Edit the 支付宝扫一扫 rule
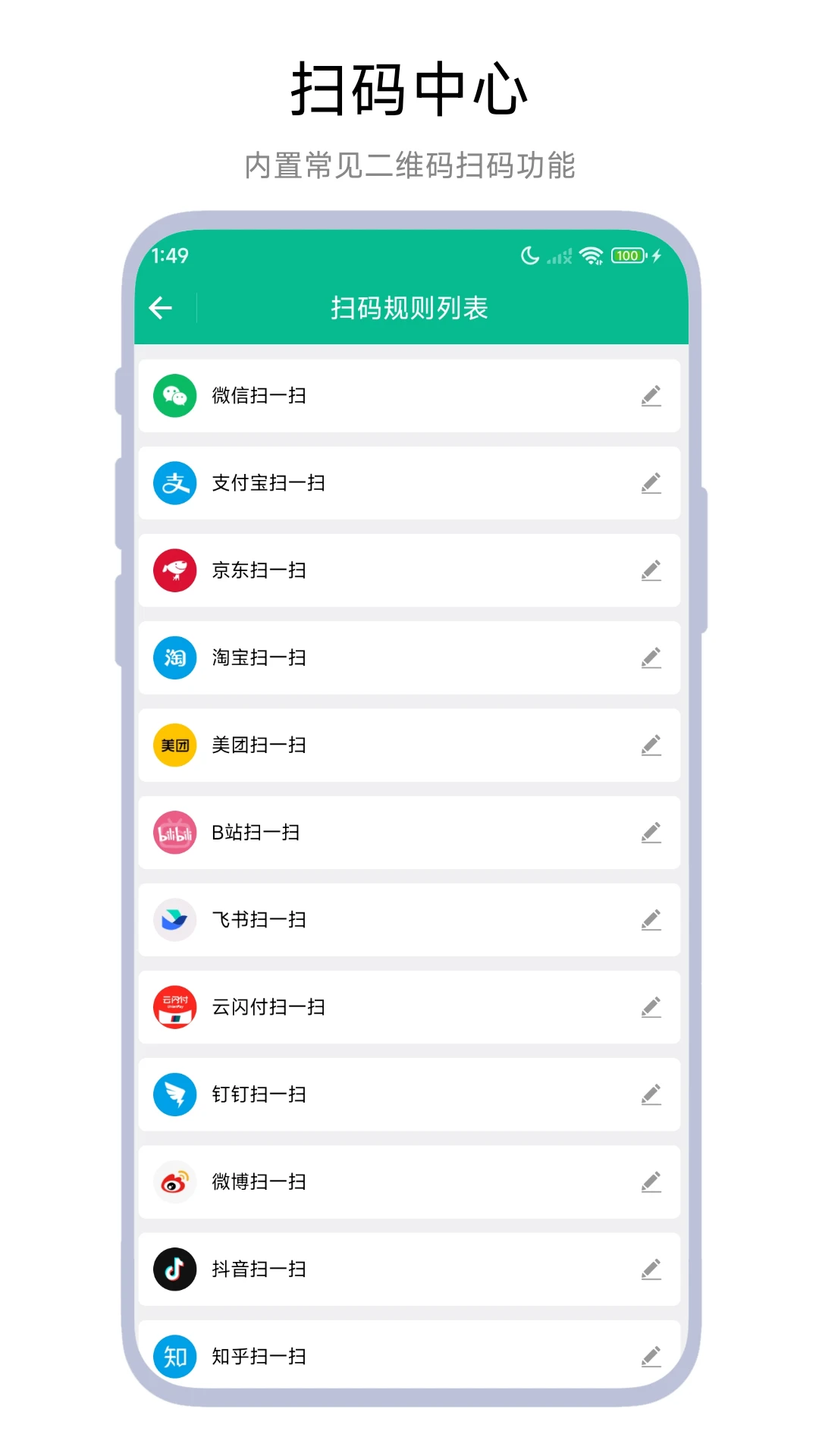The image size is (819, 1456). point(651,483)
